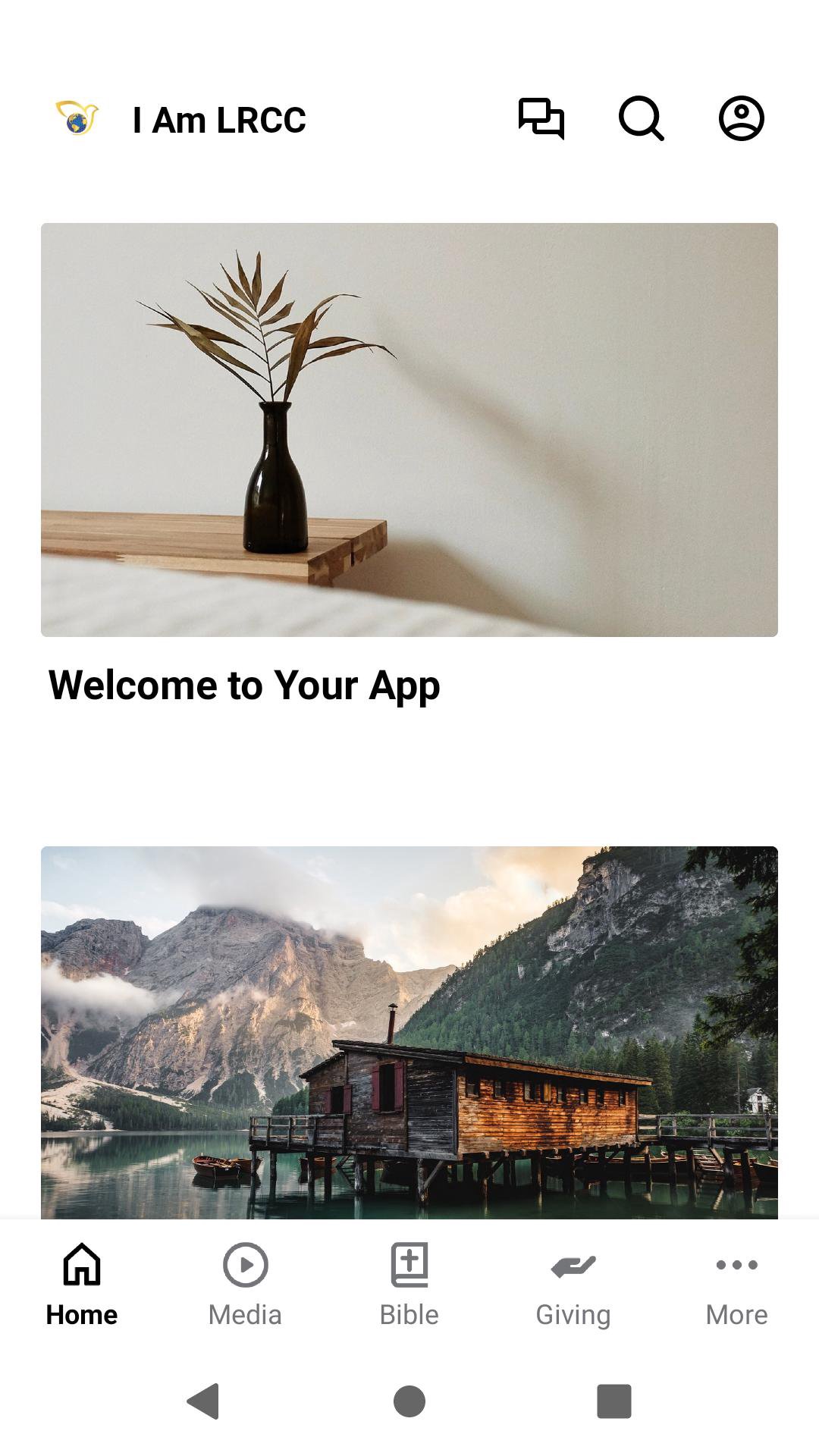Tap the system recent apps button
819x1456 pixels.
point(614,1401)
